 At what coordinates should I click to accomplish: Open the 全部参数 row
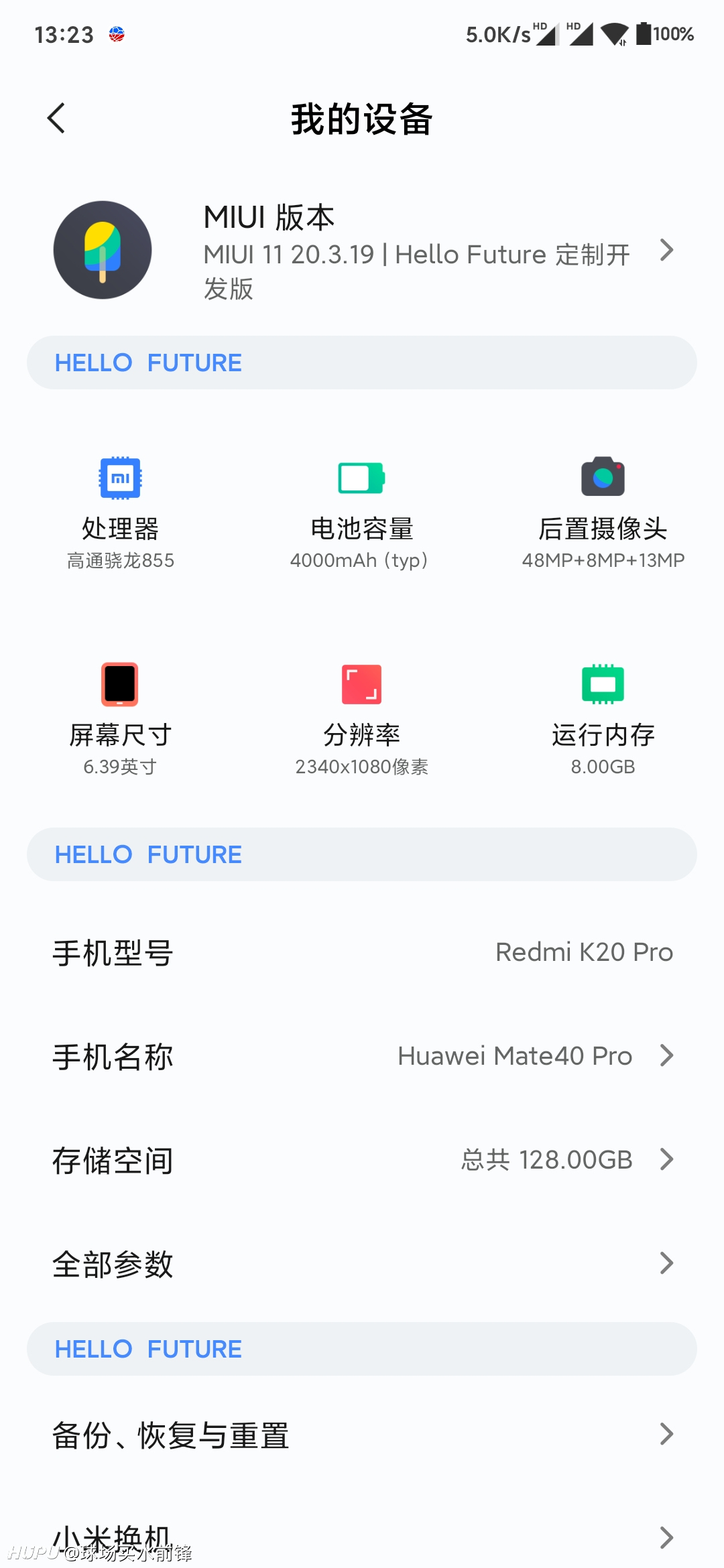[x=362, y=1264]
